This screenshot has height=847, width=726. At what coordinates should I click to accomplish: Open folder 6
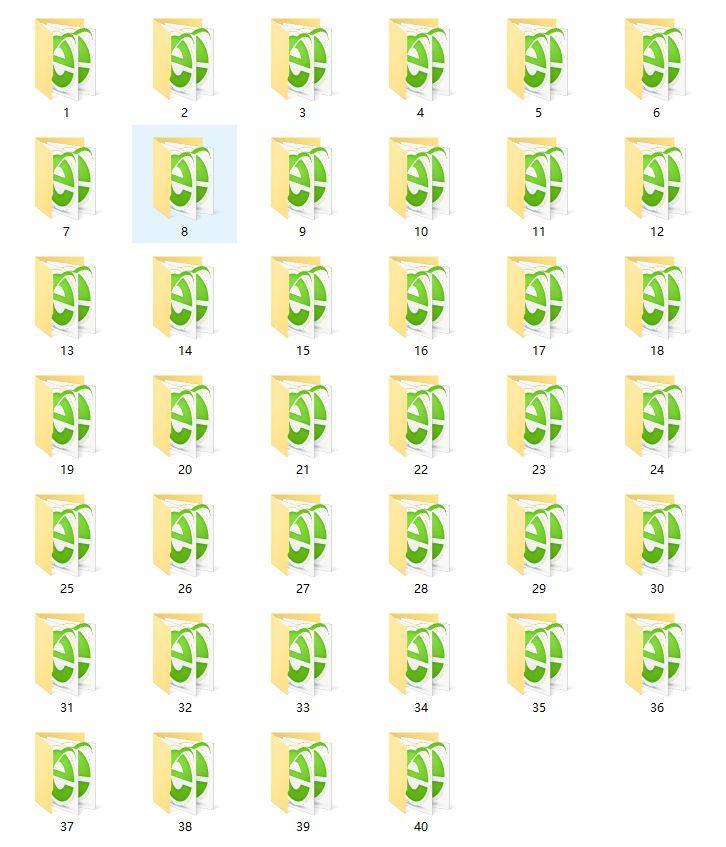(x=656, y=60)
